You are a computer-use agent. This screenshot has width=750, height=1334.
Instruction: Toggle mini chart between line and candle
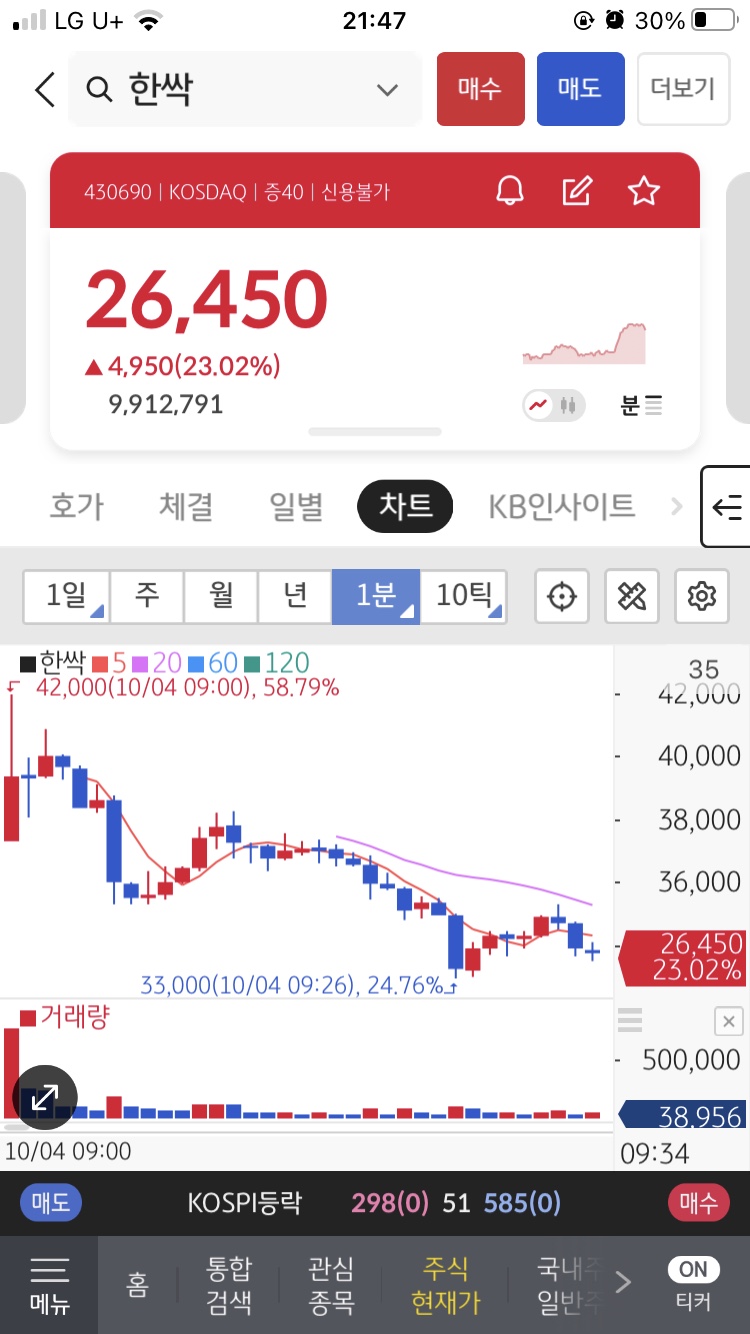click(554, 405)
